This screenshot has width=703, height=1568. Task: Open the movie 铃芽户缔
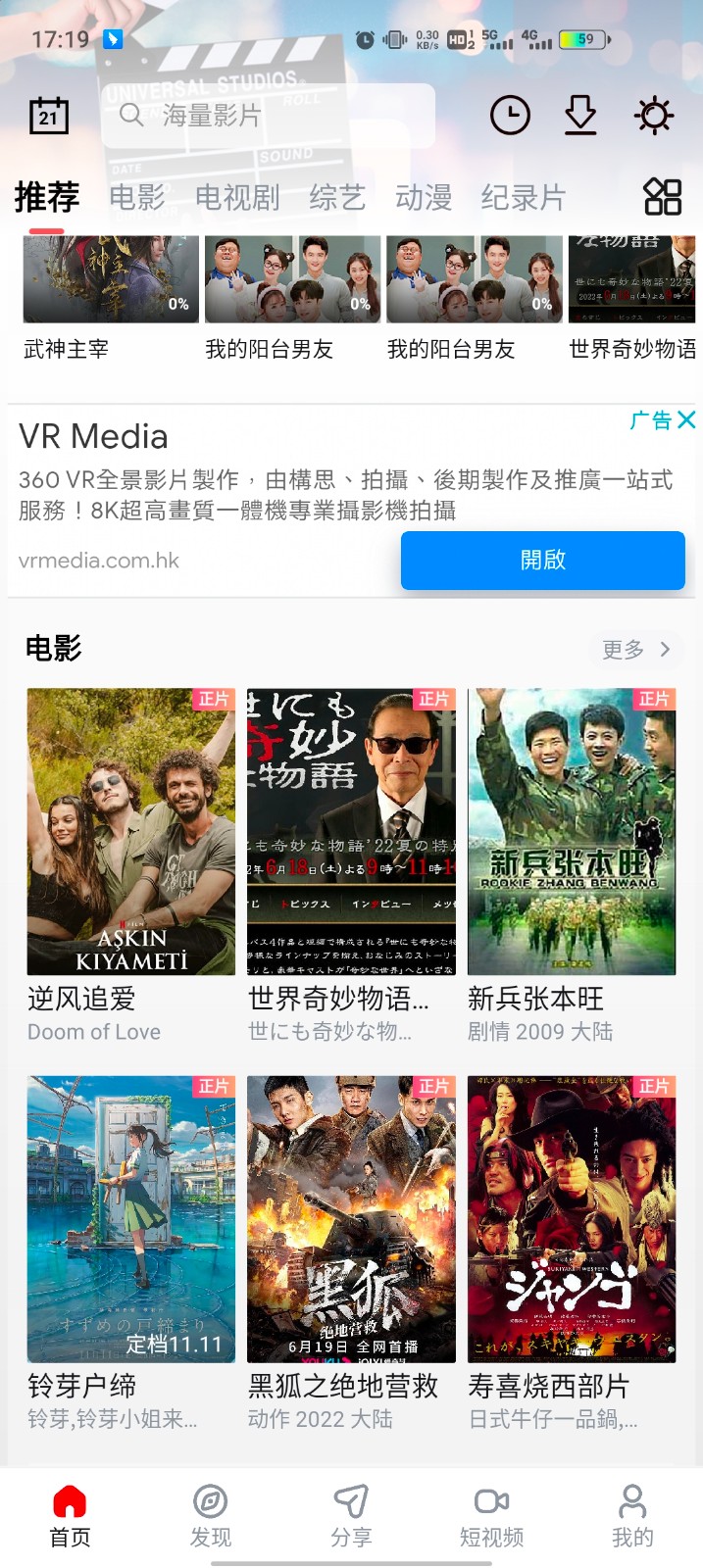[x=131, y=1219]
